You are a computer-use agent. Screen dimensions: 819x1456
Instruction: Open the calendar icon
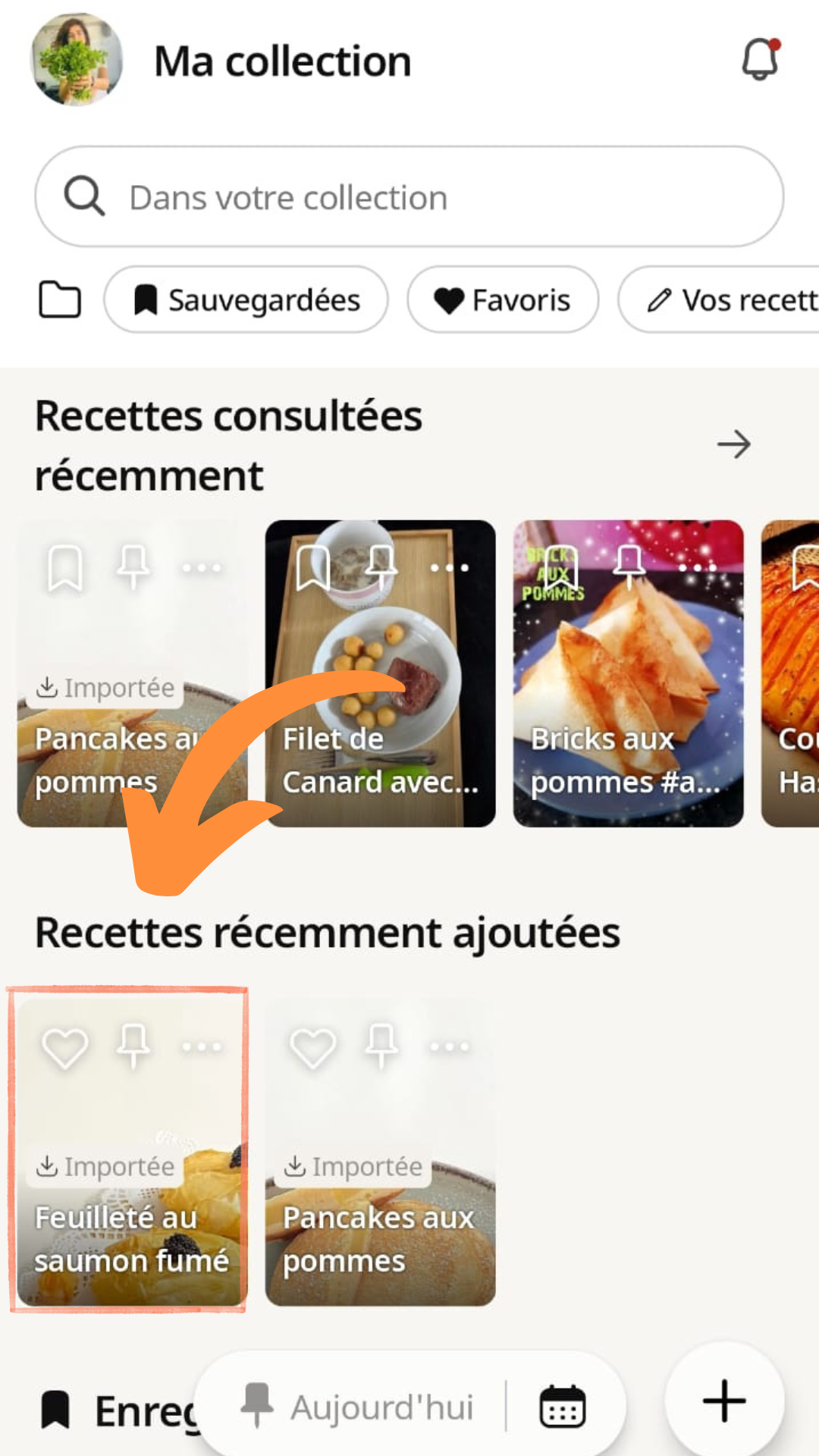[x=562, y=1407]
